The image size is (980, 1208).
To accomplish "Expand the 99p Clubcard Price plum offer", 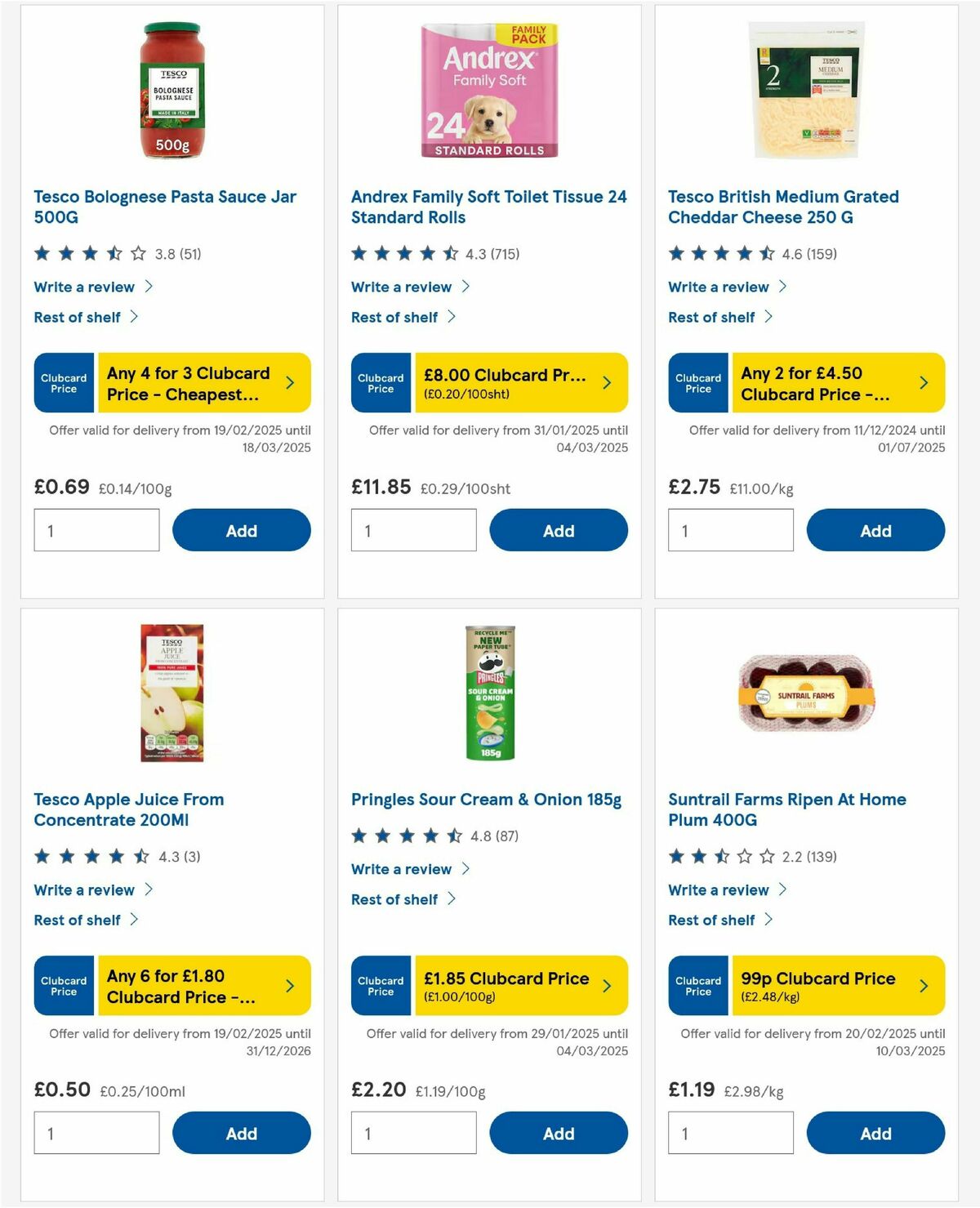I will tap(835, 985).
